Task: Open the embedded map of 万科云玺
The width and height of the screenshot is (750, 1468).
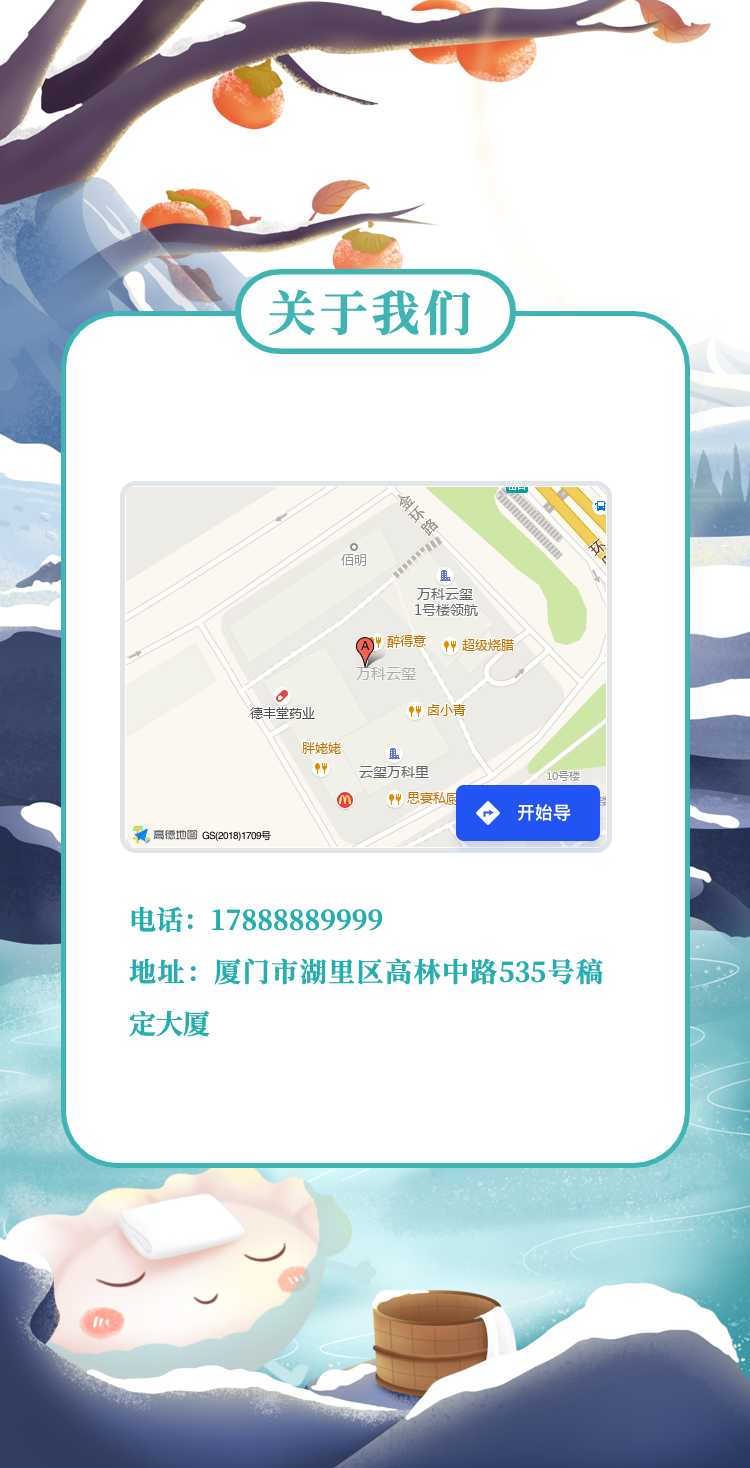Action: pyautogui.click(x=365, y=667)
